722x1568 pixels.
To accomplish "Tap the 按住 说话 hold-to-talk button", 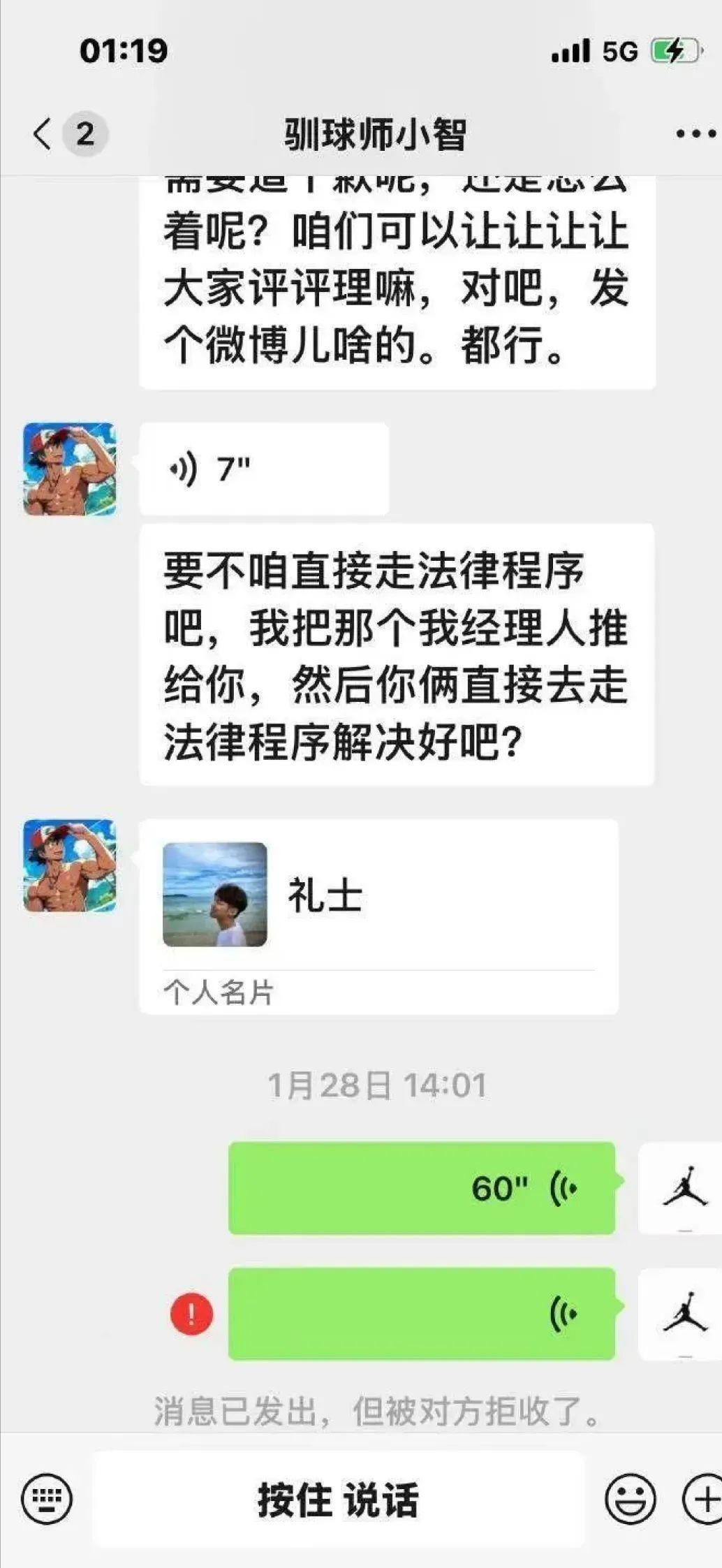I will pyautogui.click(x=338, y=1498).
